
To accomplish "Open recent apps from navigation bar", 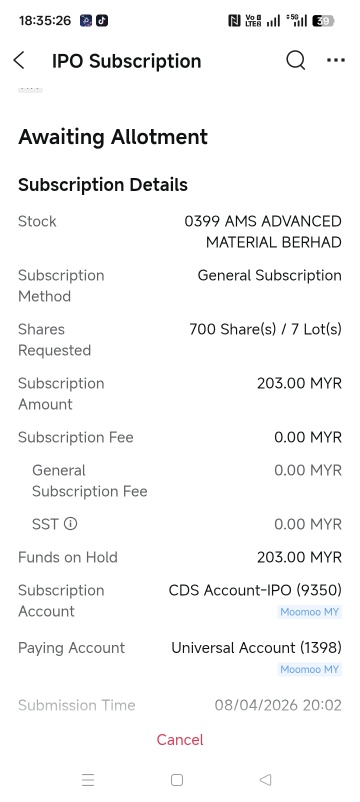I will coord(88,779).
